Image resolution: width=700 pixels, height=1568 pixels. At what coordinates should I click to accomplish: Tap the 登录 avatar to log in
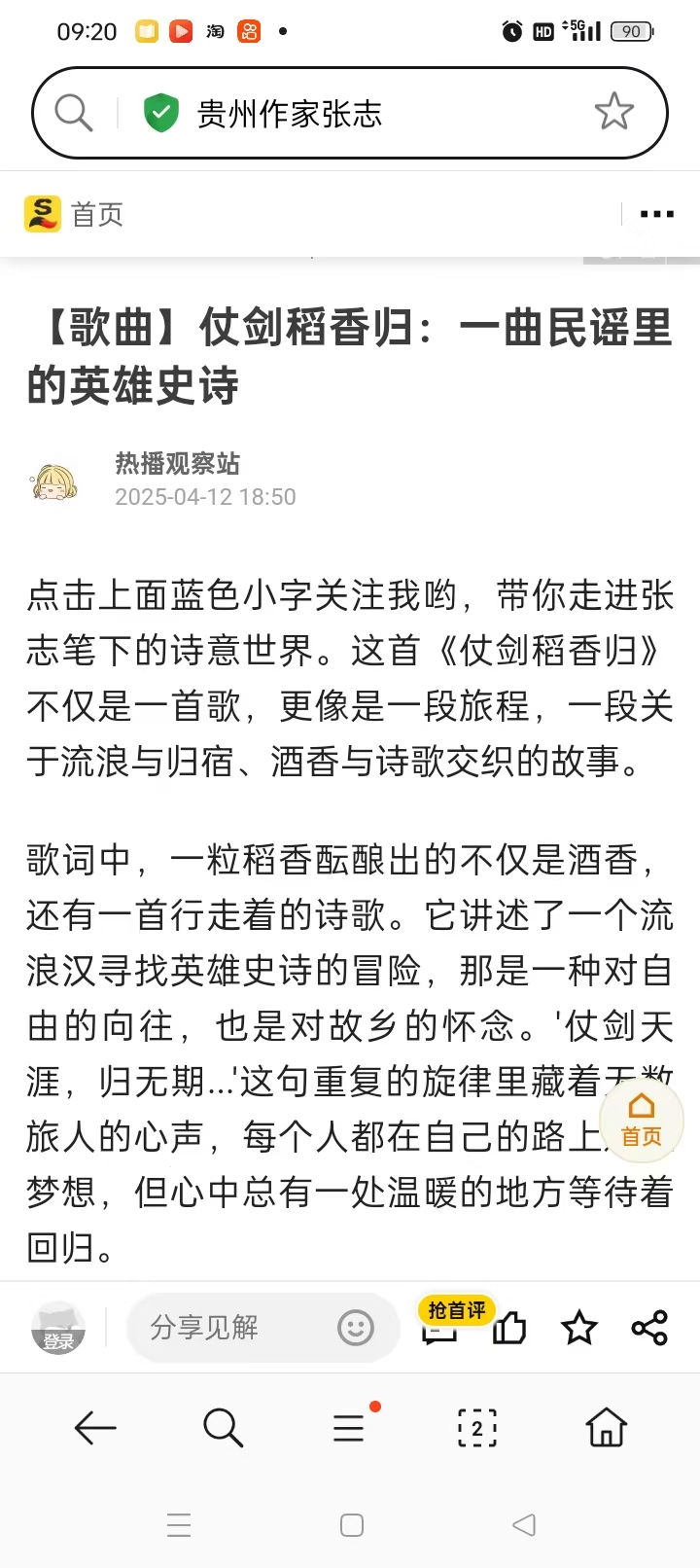coord(57,1328)
